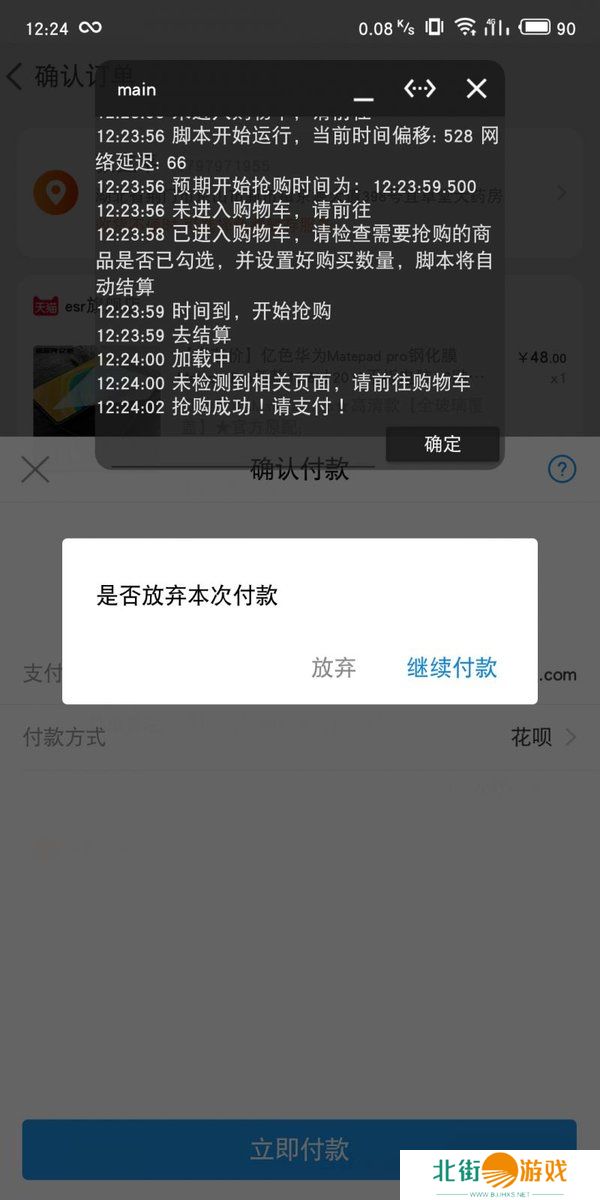Image resolution: width=600 pixels, height=1200 pixels.
Task: Tap the 立即付款 button
Action: click(299, 1149)
